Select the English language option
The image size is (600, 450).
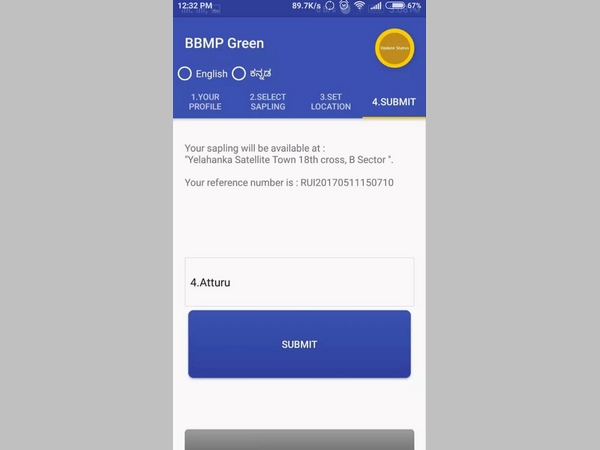click(185, 73)
